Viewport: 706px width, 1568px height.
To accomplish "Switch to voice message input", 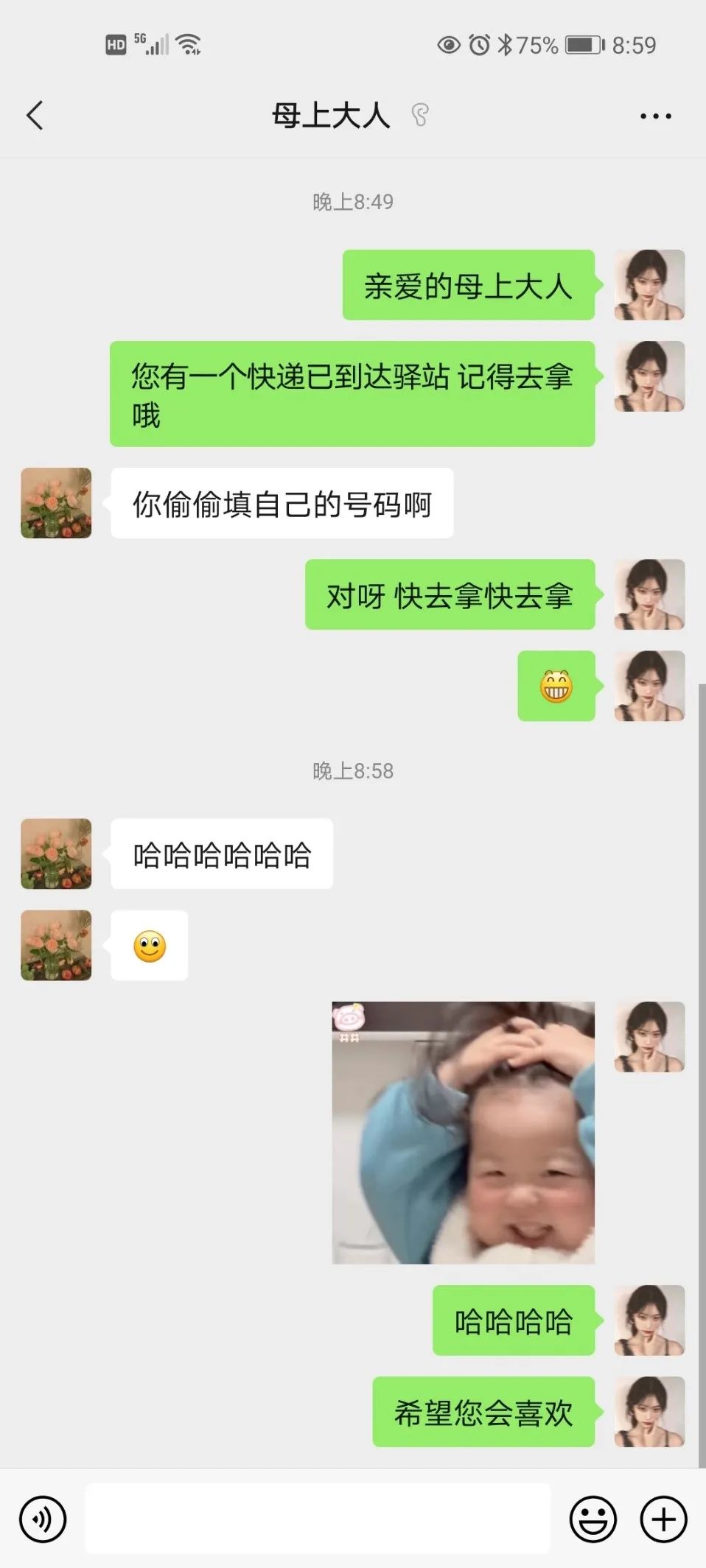I will (x=43, y=1519).
